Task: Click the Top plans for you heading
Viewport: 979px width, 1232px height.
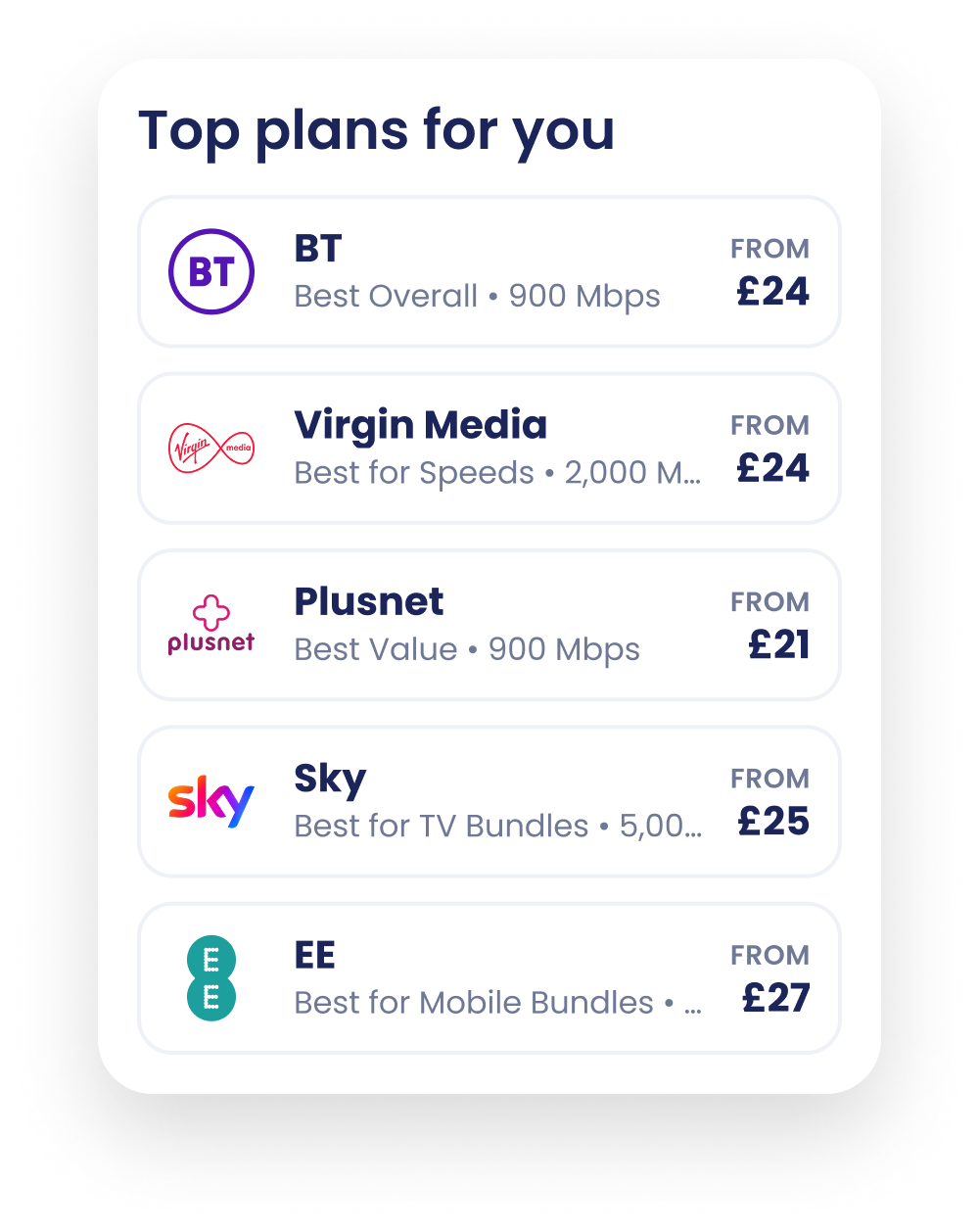Action: pos(378,130)
